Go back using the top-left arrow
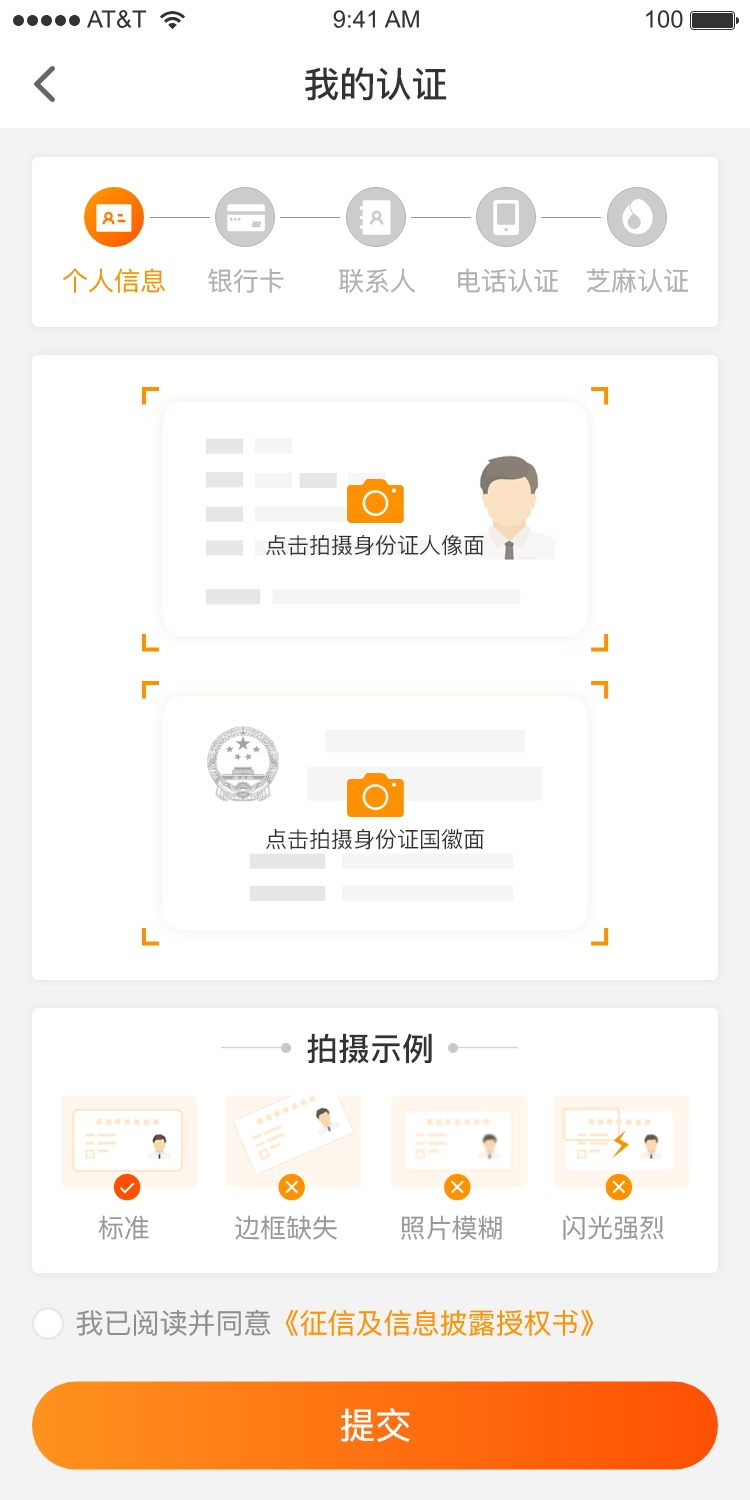750x1500 pixels. 45,84
